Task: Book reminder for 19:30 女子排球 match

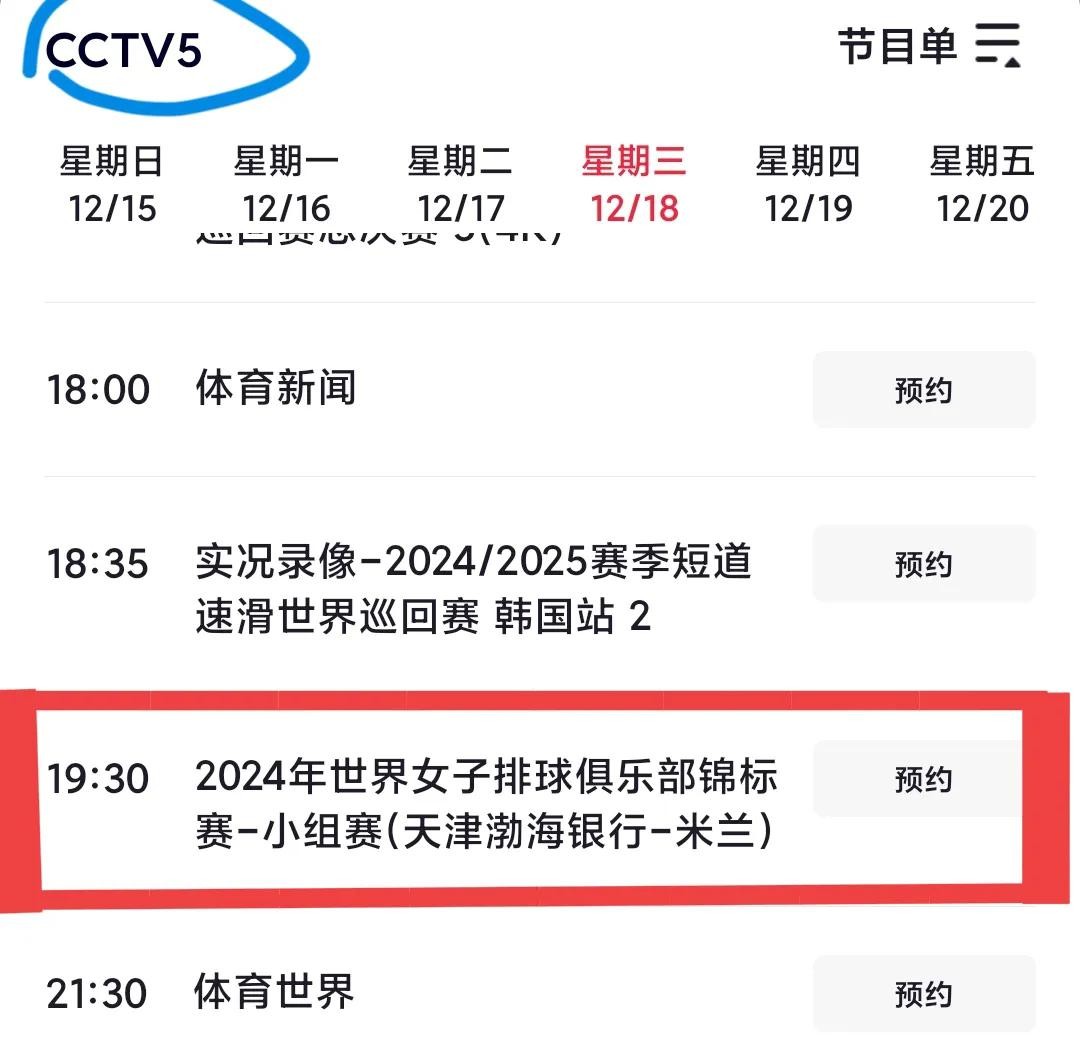Action: point(923,779)
